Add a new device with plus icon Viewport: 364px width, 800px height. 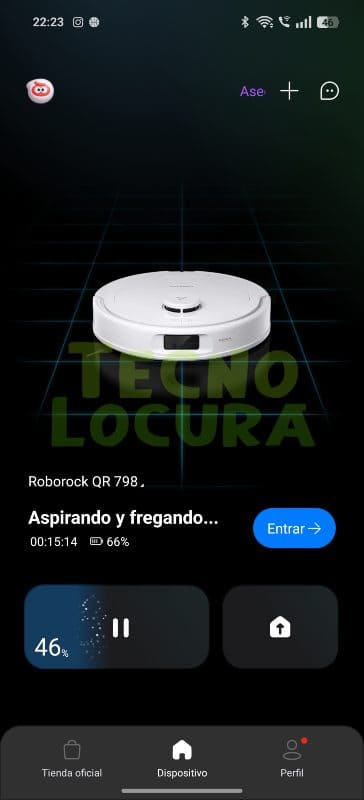tap(289, 91)
